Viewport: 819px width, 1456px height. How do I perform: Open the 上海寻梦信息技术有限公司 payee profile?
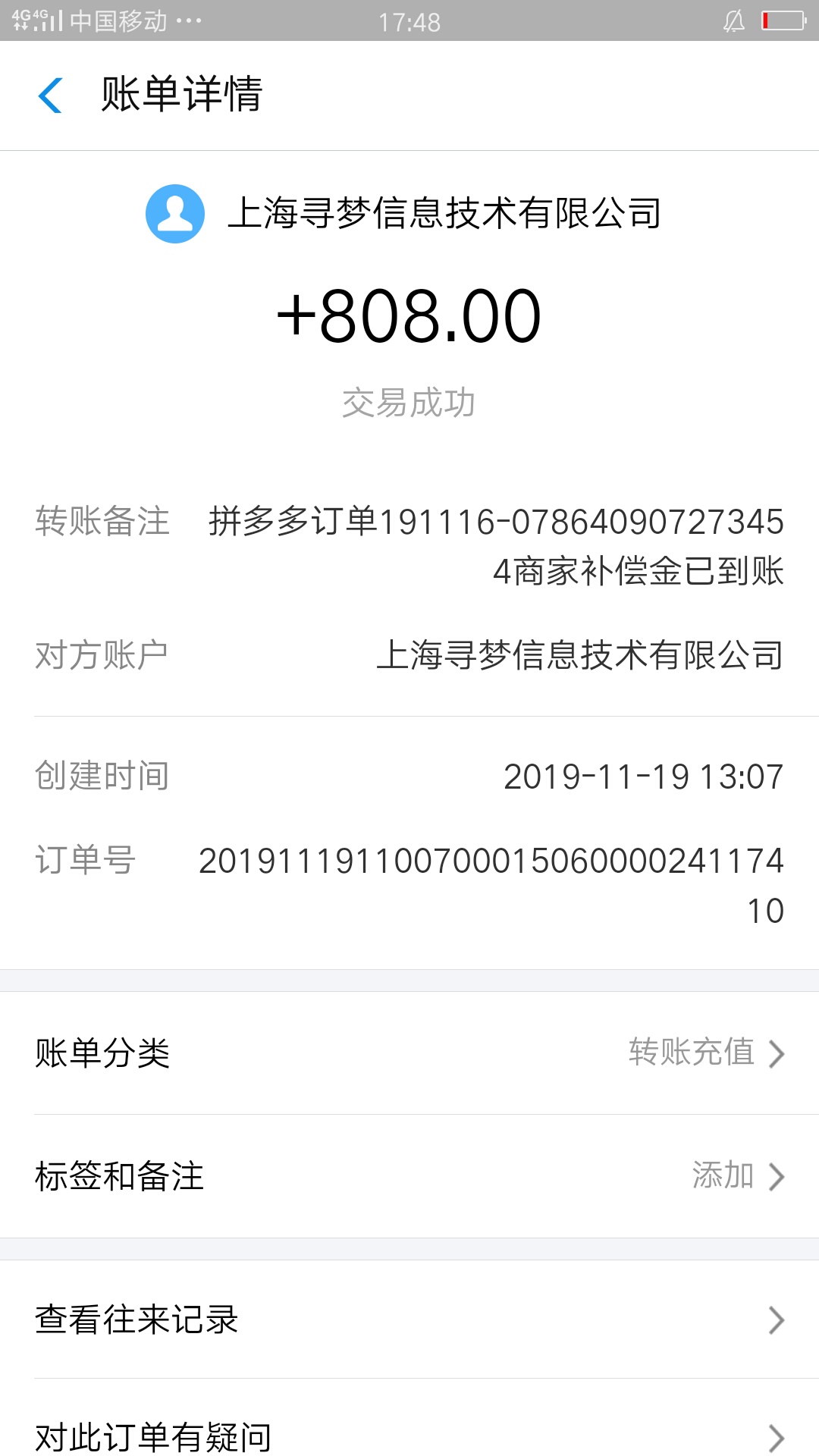403,213
